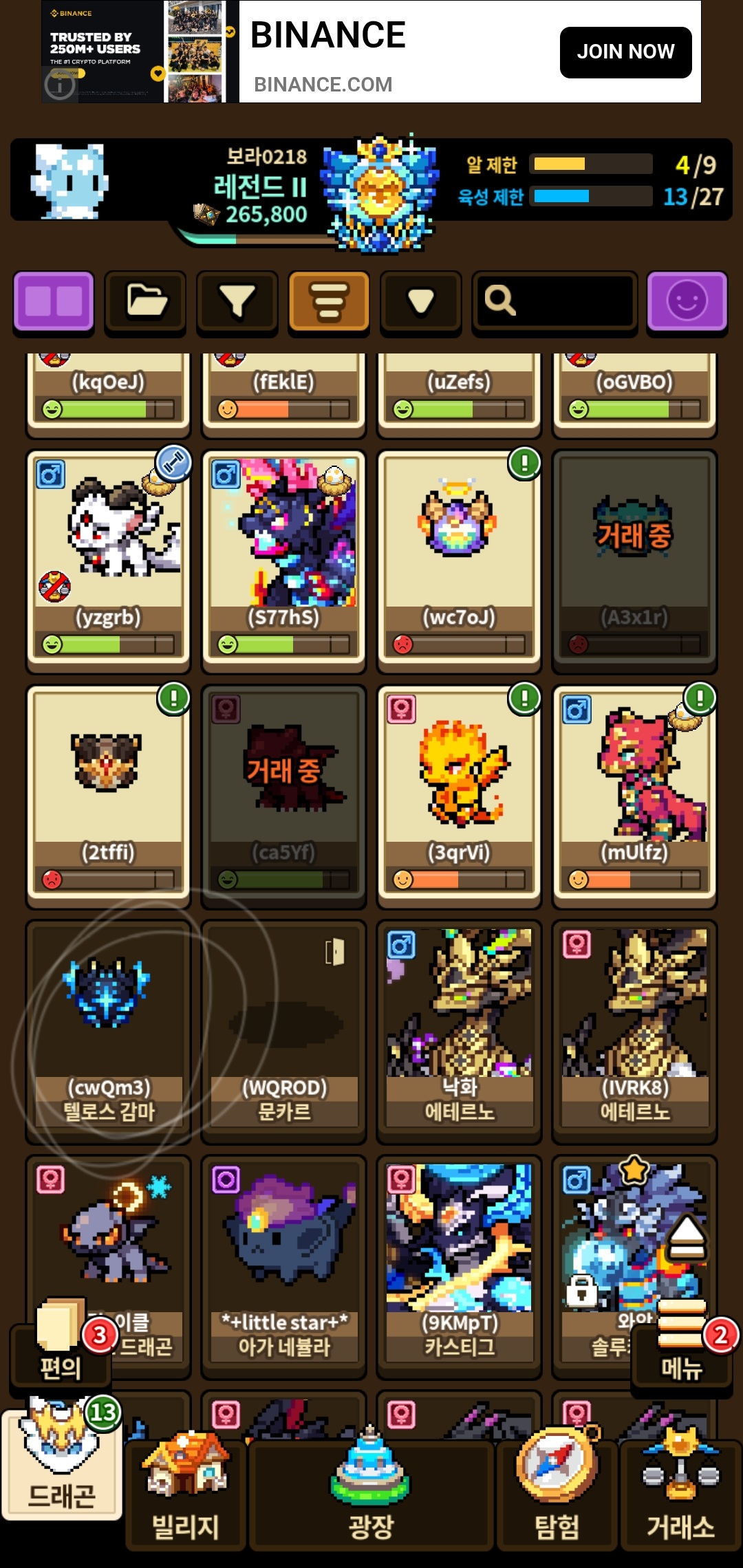Viewport: 743px width, 1568px height.
Task: Tap the purple smiley face button
Action: pyautogui.click(x=687, y=302)
